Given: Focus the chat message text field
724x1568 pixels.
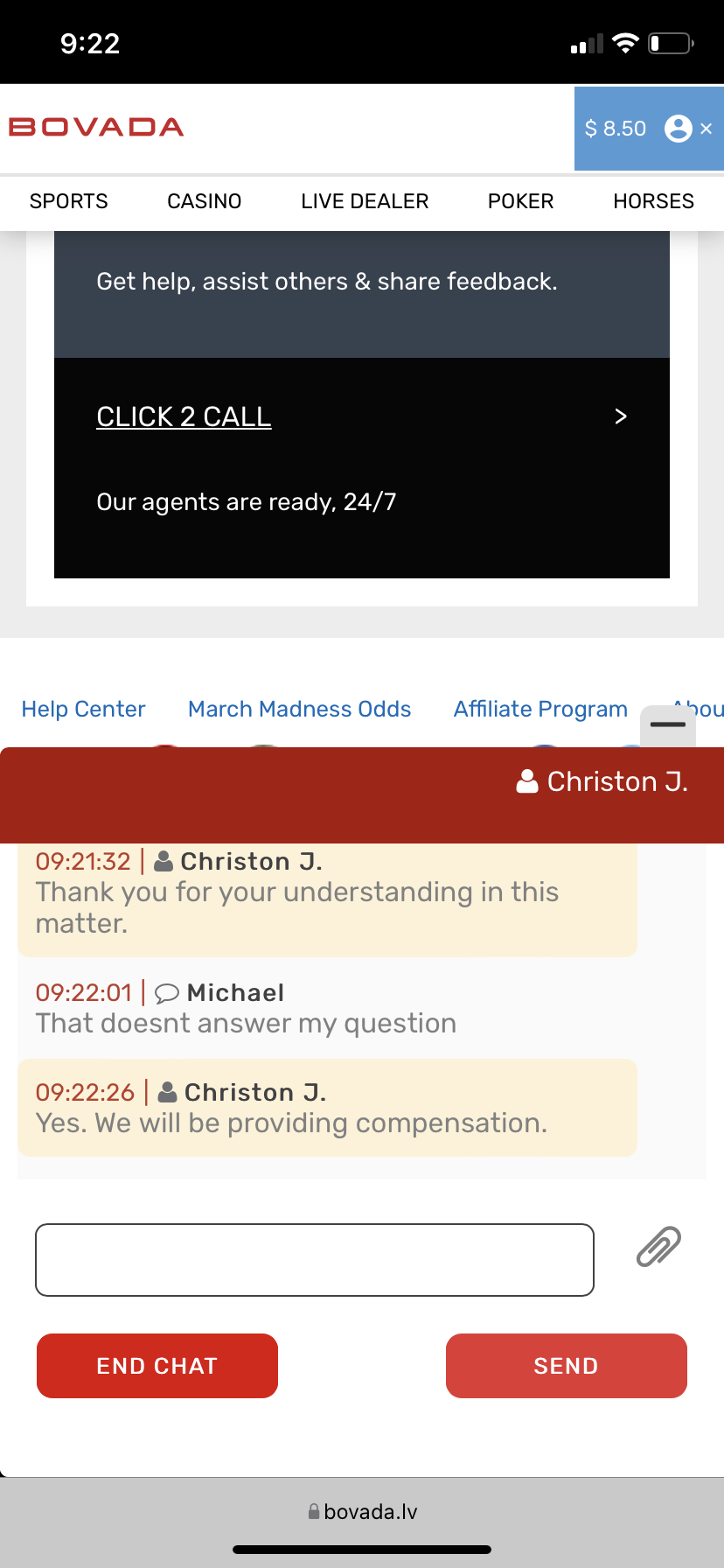Looking at the screenshot, I should 315,1260.
